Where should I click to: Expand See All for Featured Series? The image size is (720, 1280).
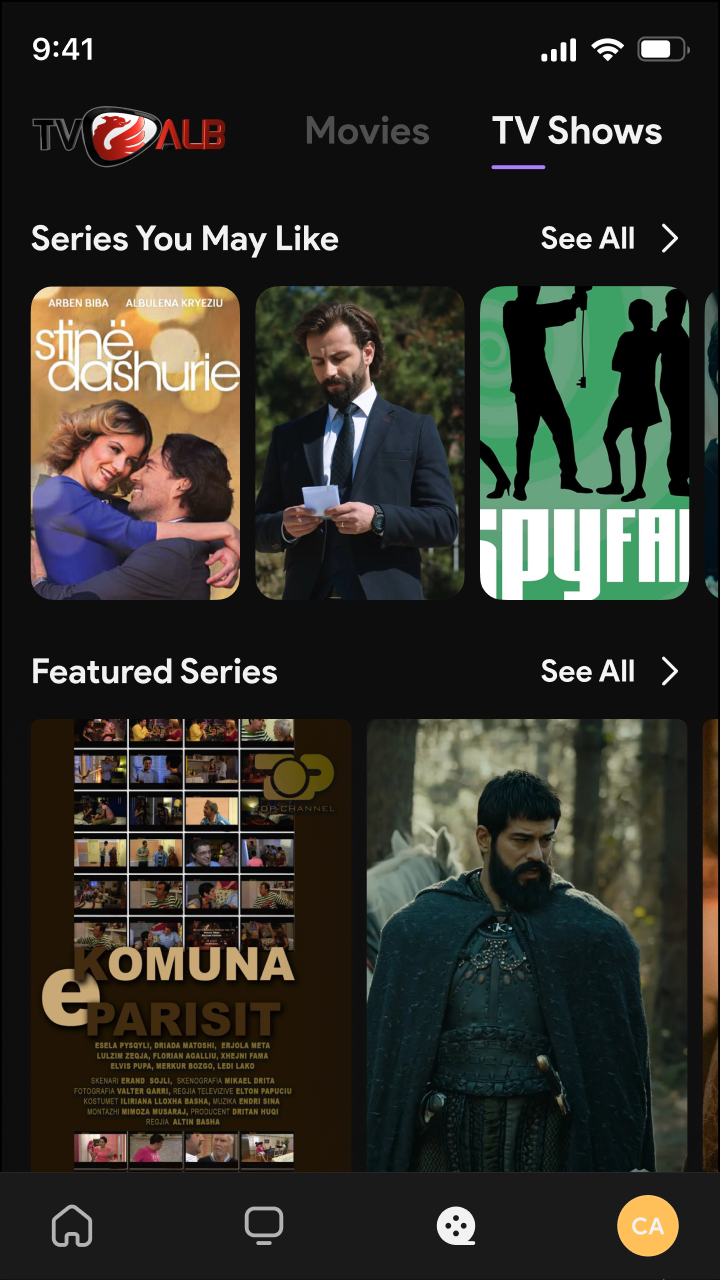click(588, 671)
